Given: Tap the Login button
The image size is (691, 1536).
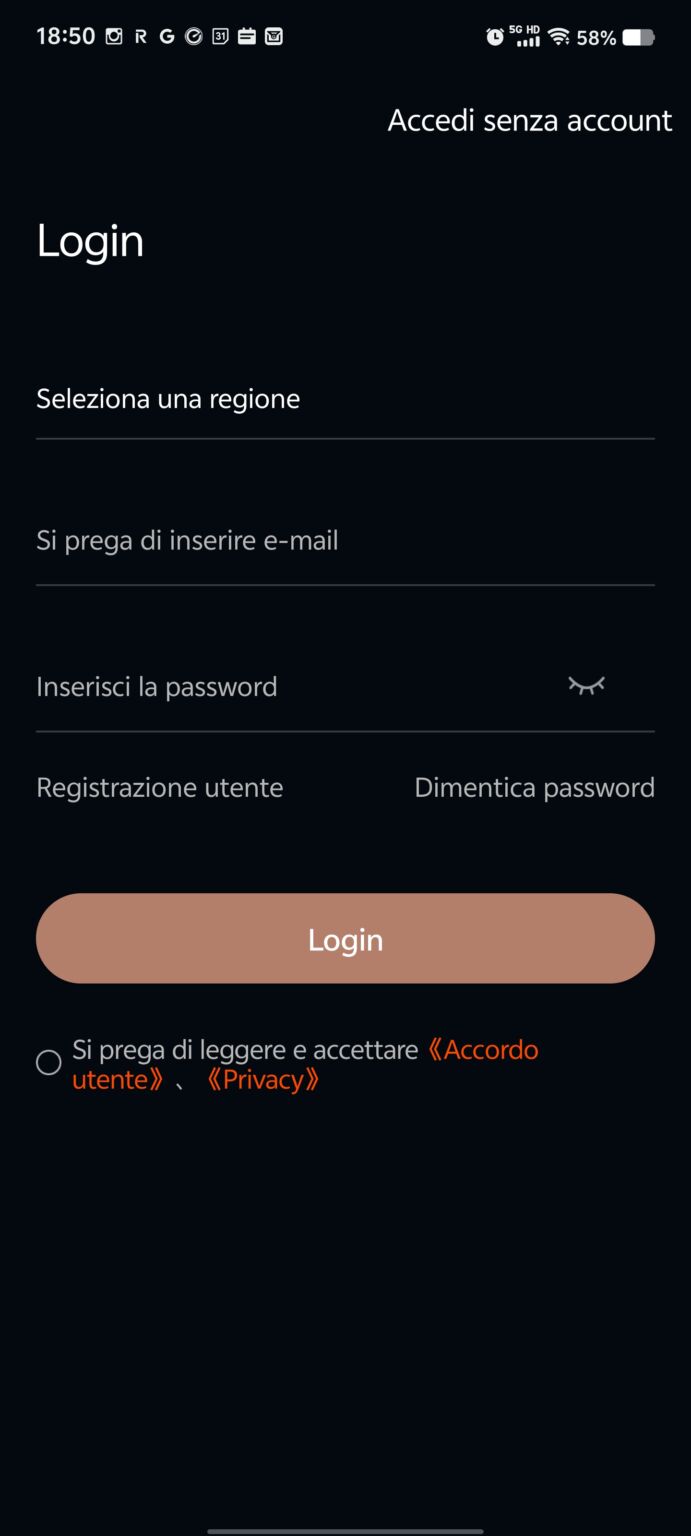Looking at the screenshot, I should pos(345,939).
